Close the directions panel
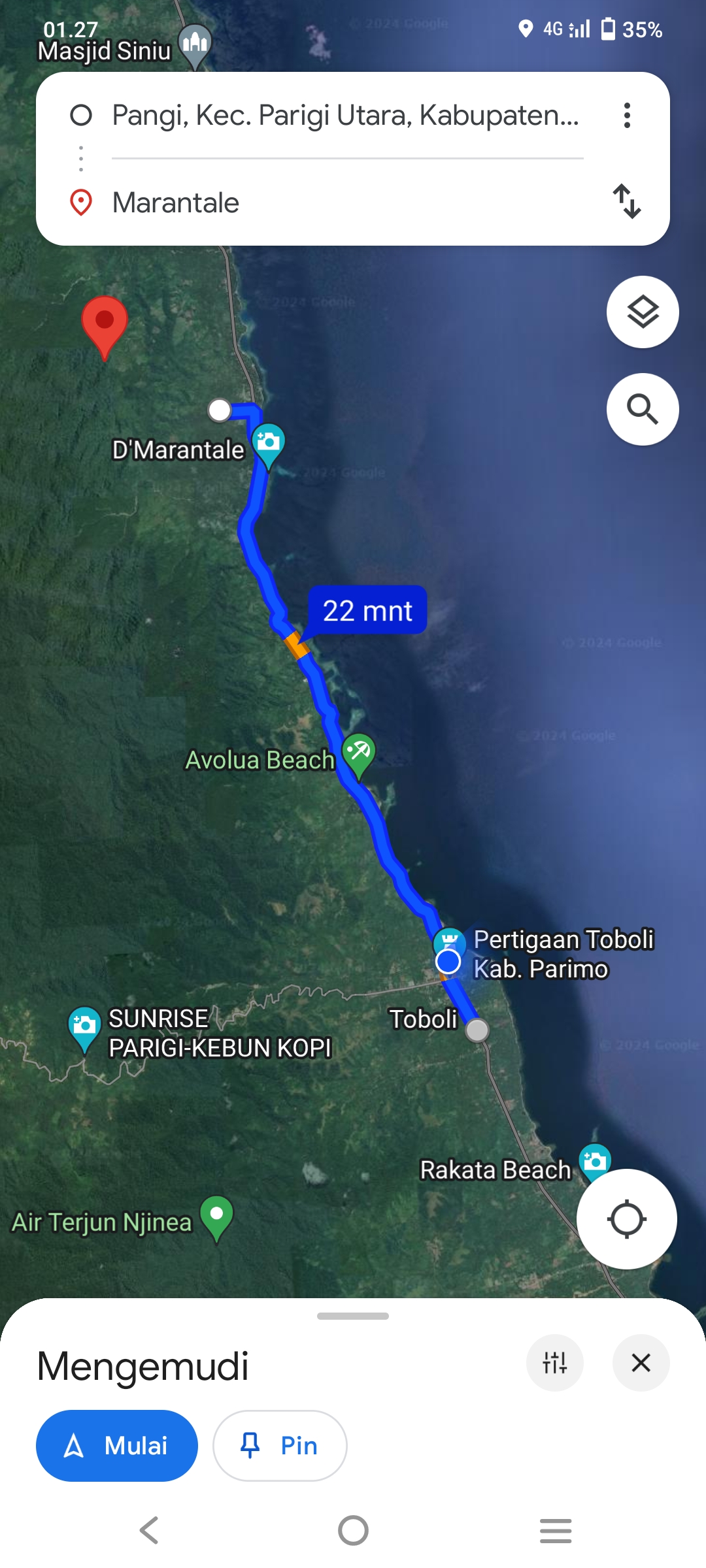This screenshot has width=706, height=1568. tap(641, 1363)
